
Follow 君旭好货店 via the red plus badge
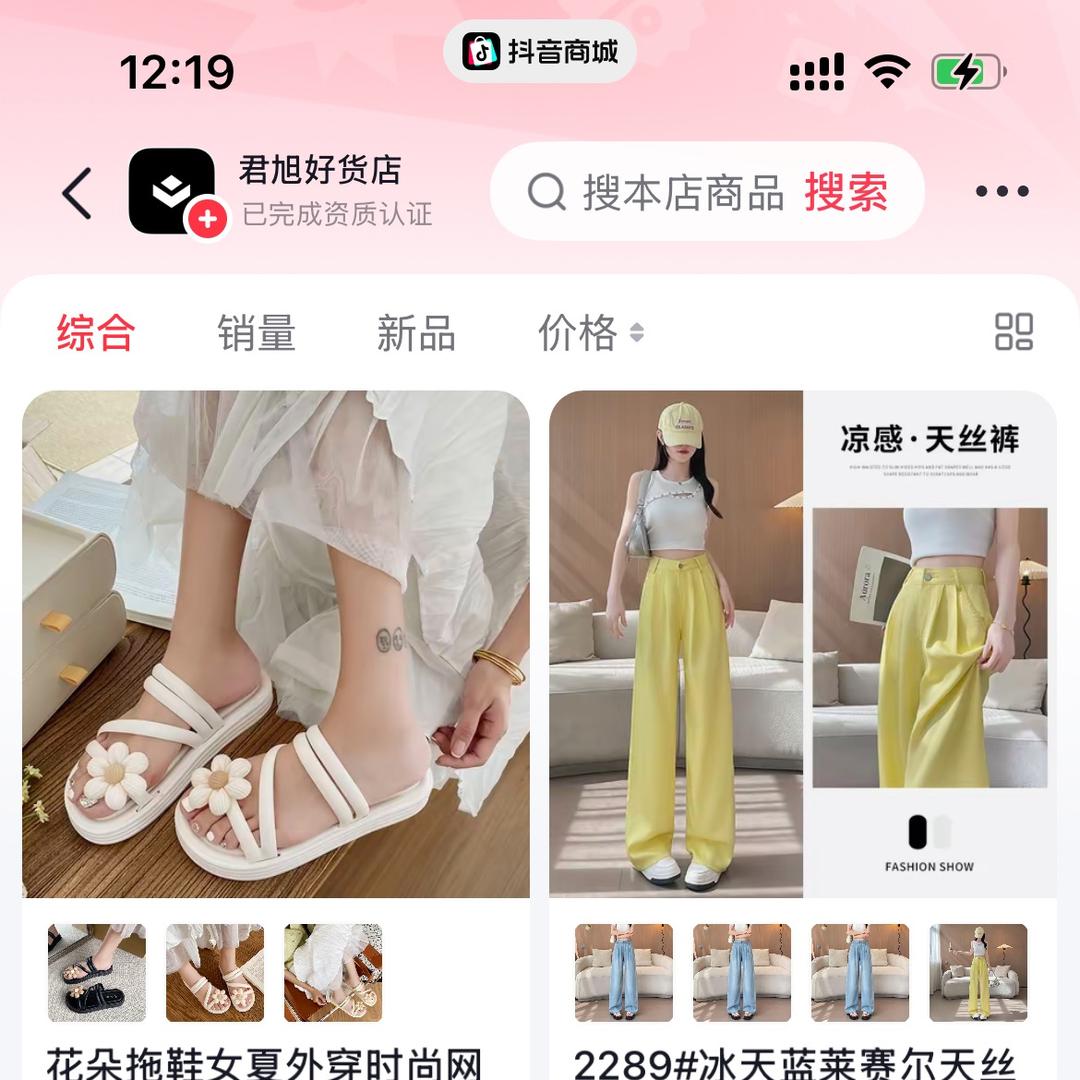tap(208, 219)
